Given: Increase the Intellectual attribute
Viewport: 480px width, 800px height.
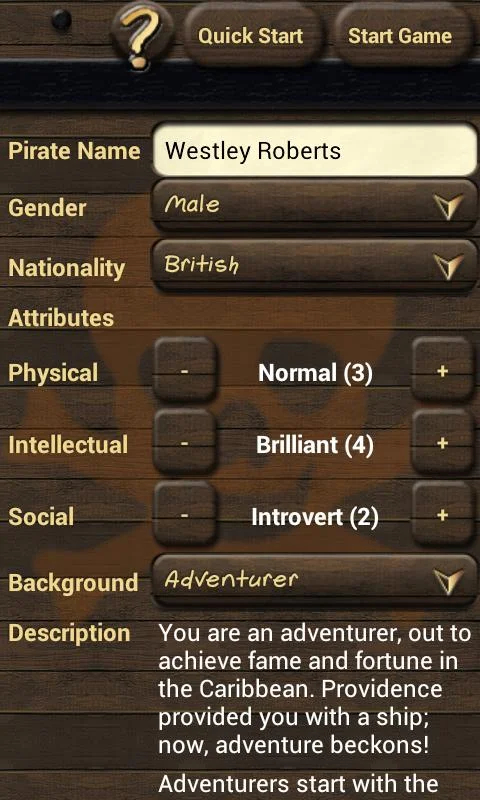Looking at the screenshot, I should pos(442,442).
